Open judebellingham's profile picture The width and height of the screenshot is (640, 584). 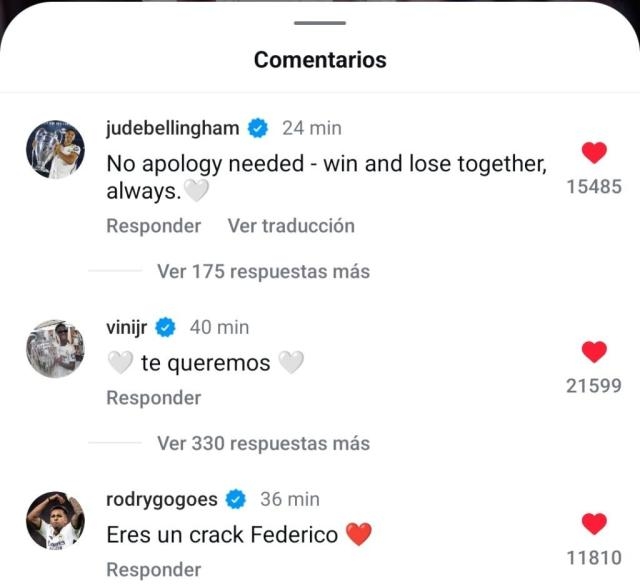[x=54, y=150]
